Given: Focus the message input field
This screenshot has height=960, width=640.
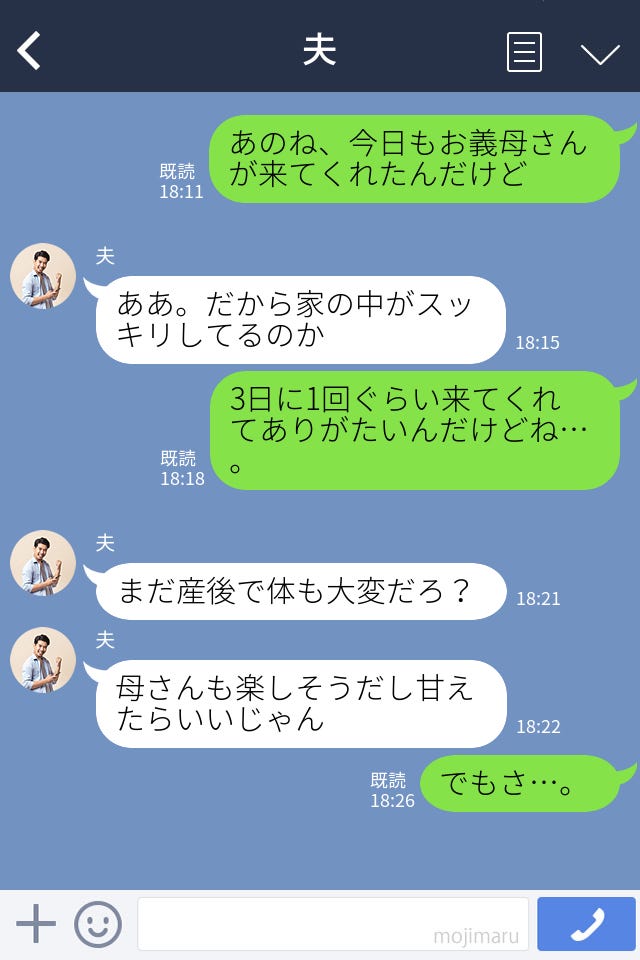Looking at the screenshot, I should 332,923.
